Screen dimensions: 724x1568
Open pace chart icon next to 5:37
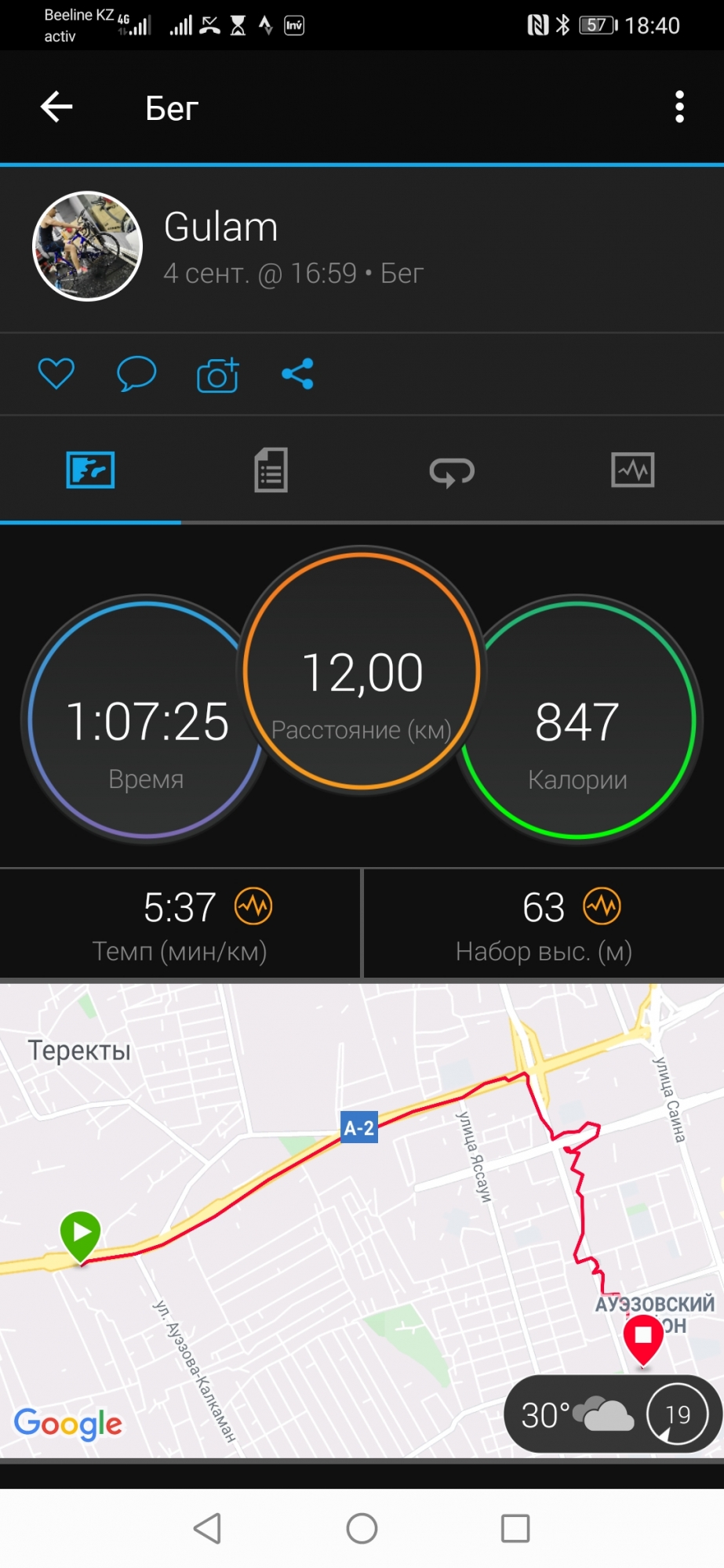[253, 906]
